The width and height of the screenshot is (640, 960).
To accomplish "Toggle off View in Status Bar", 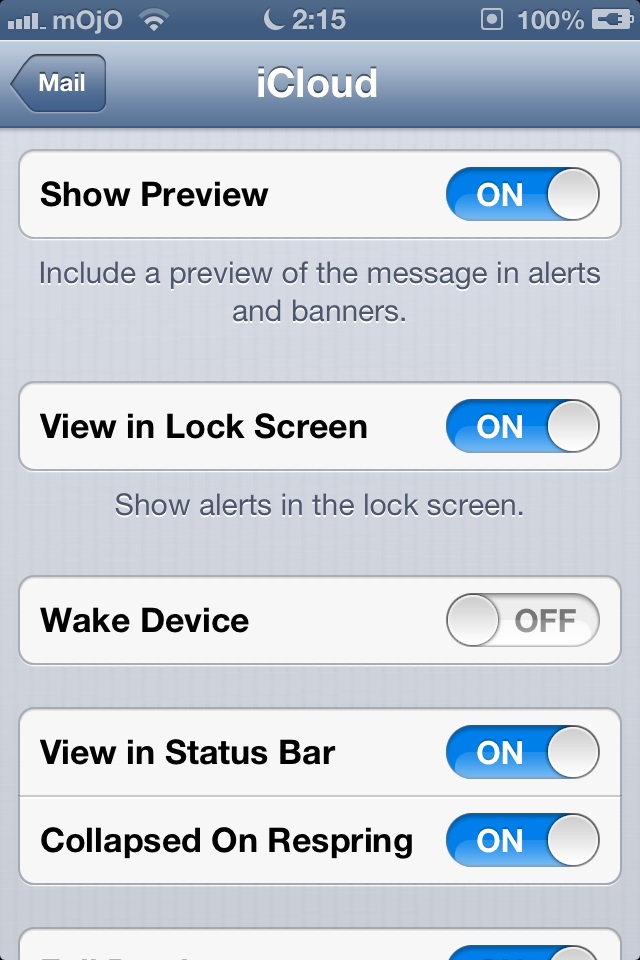I will tap(522, 752).
